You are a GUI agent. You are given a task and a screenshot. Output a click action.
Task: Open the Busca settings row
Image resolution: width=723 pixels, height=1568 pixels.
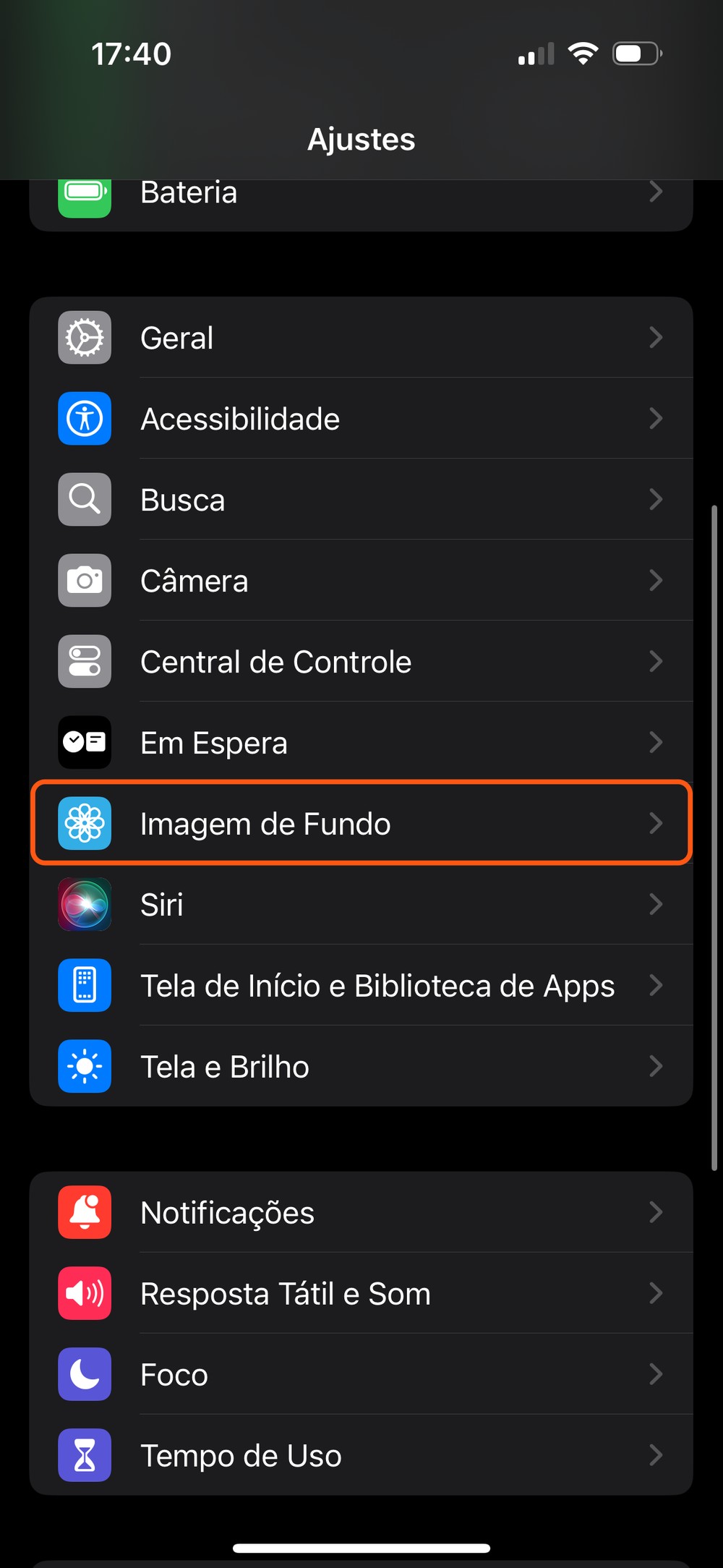pyautogui.click(x=361, y=500)
